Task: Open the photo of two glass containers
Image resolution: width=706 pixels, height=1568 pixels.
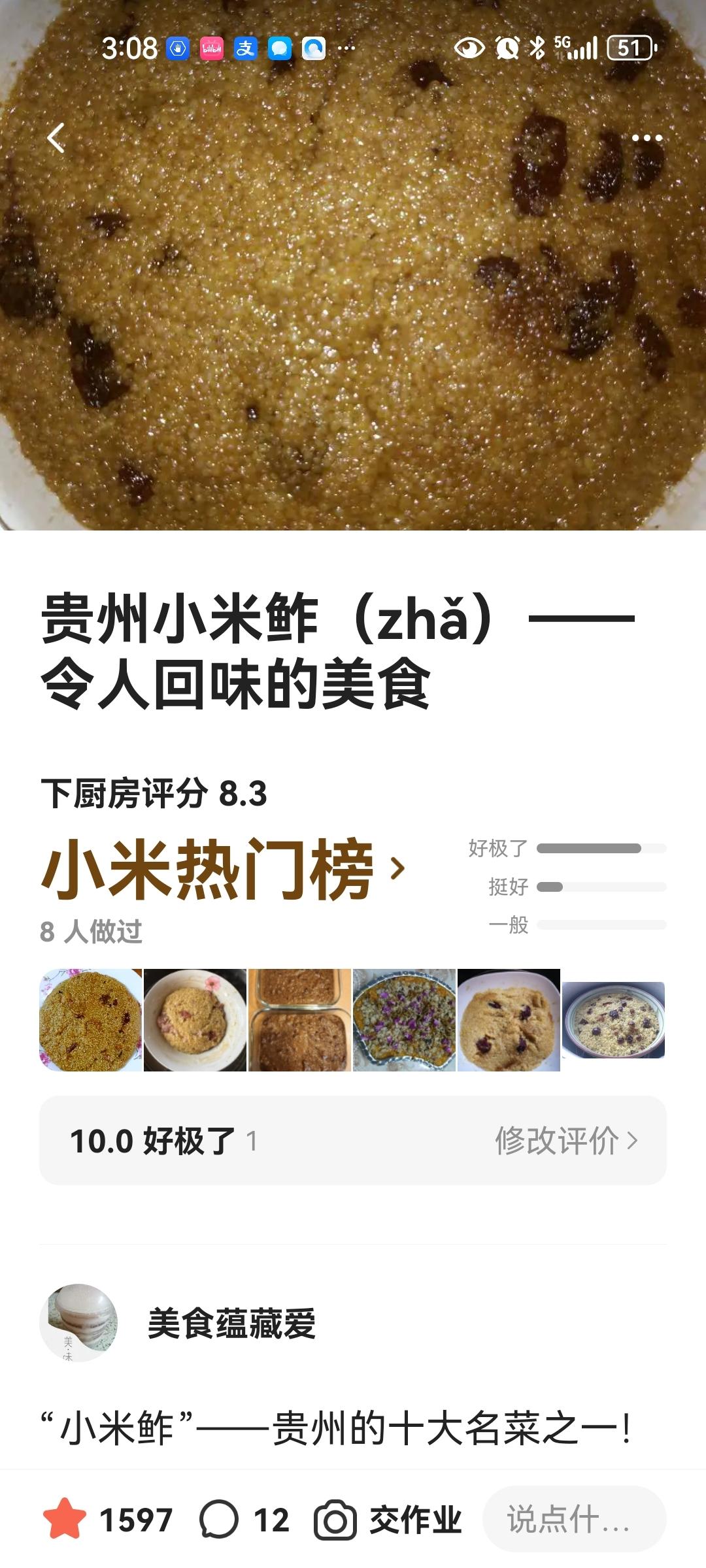Action: 299,1020
